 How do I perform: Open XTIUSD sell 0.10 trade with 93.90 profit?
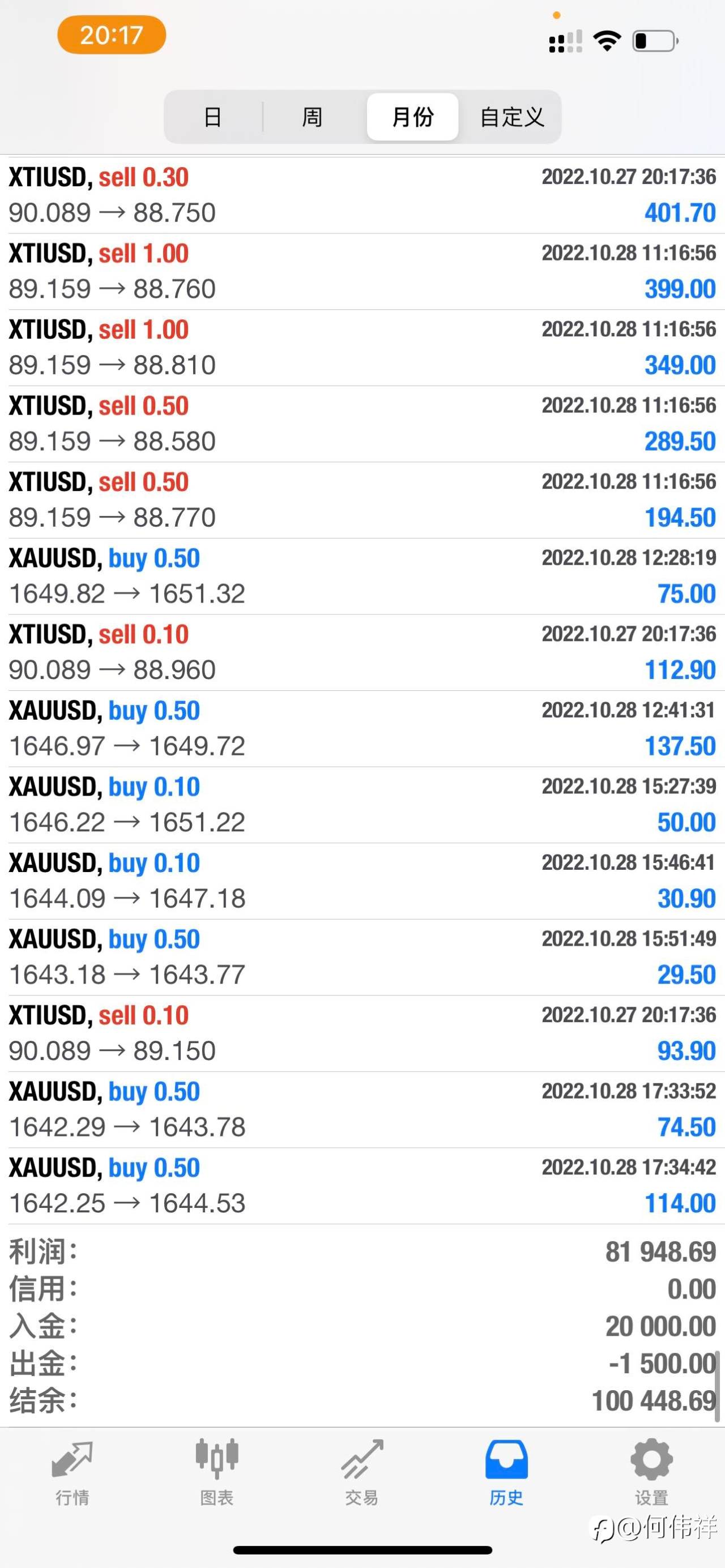[x=362, y=1033]
